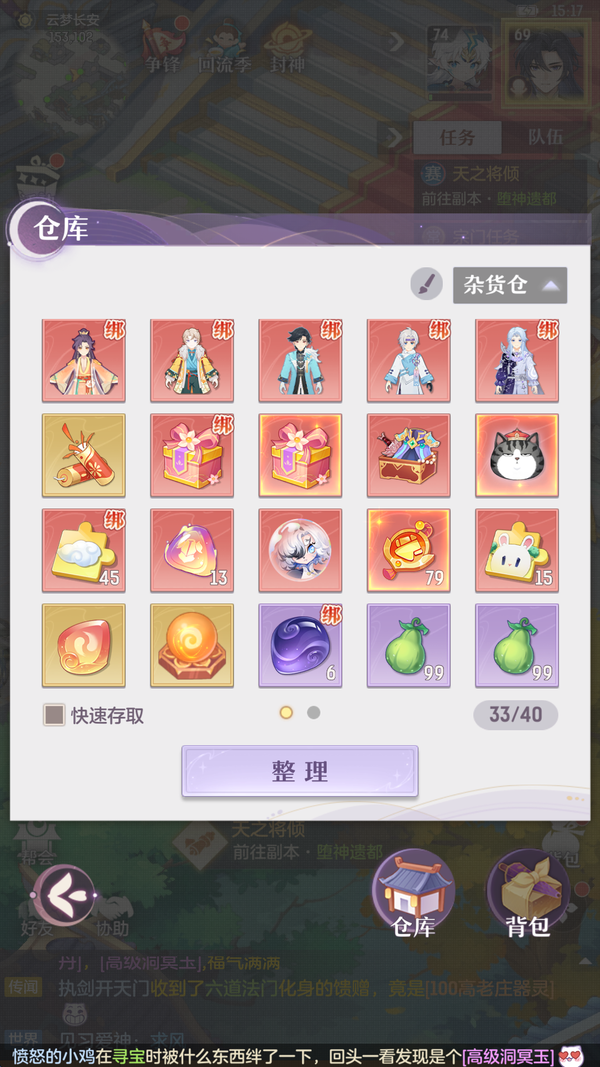Viewport: 600px width, 1067px height.
Task: Select the red medal item with 79
Action: tap(408, 550)
